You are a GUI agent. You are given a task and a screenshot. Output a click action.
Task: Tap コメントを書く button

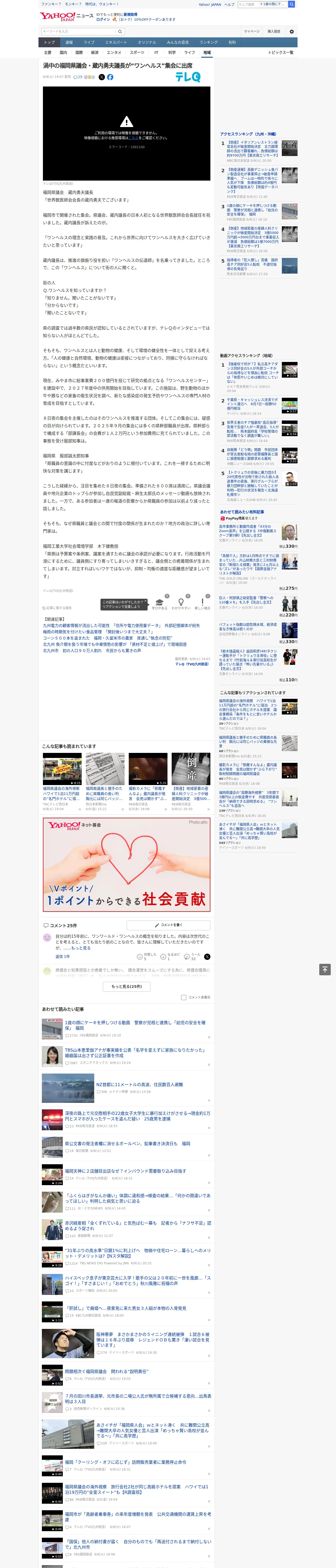[168, 925]
